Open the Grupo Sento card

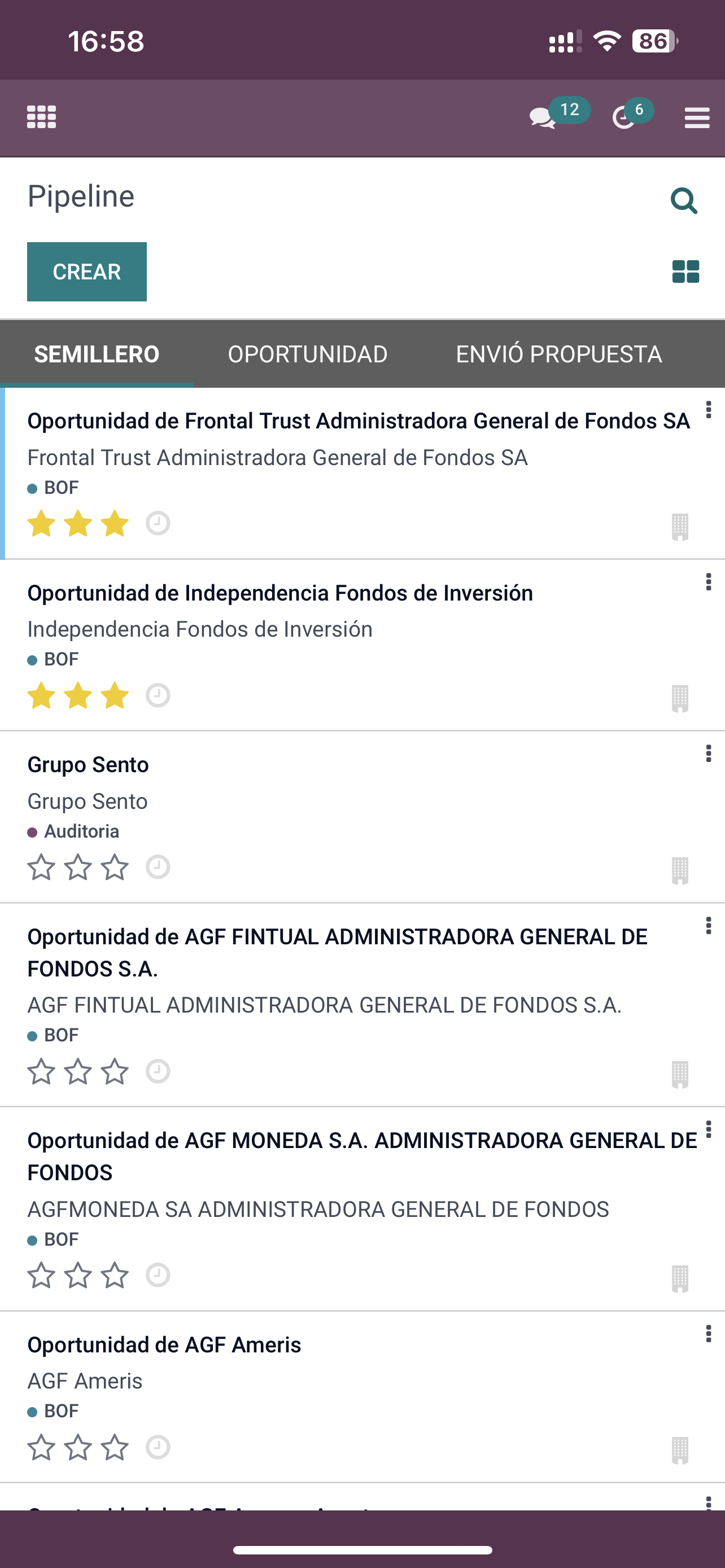pos(88,765)
